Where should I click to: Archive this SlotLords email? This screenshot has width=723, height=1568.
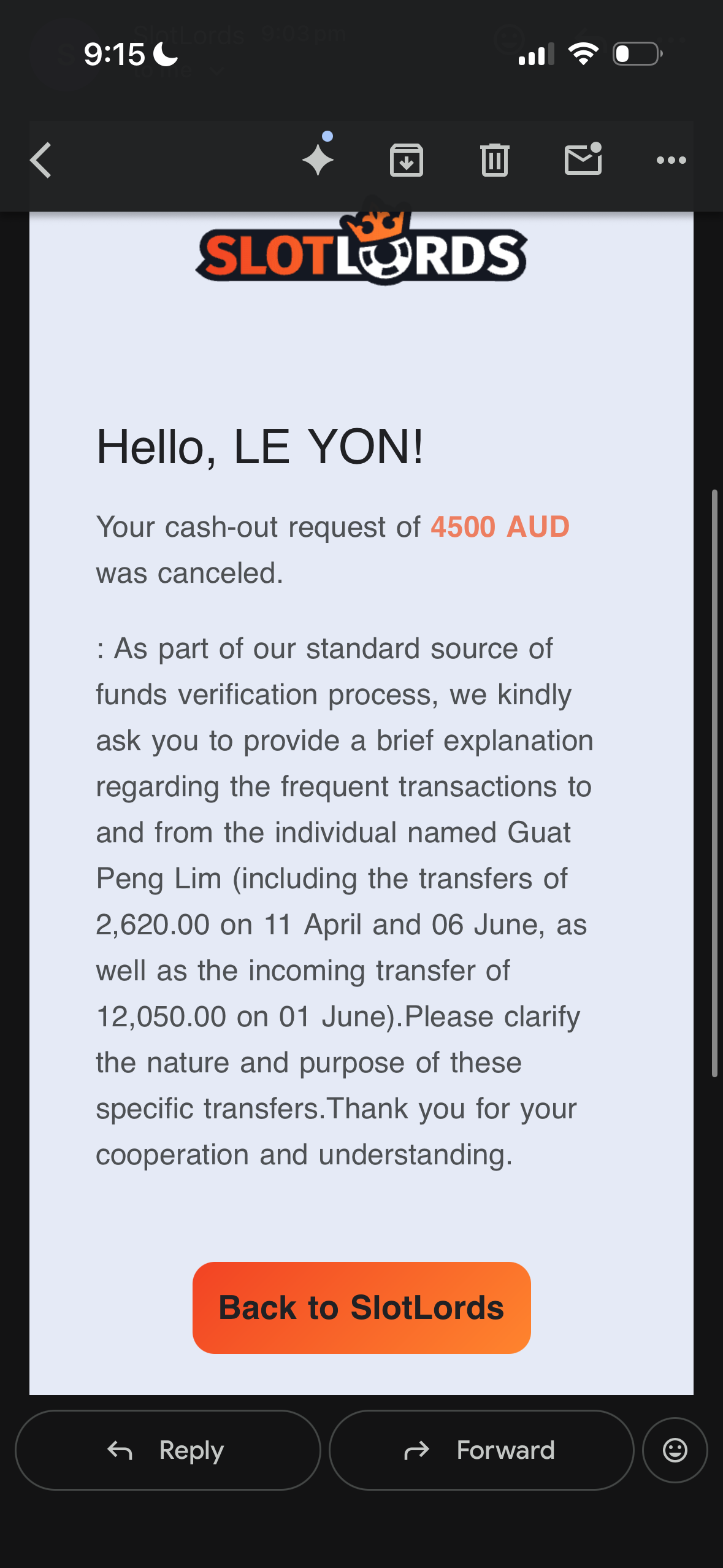coord(407,160)
